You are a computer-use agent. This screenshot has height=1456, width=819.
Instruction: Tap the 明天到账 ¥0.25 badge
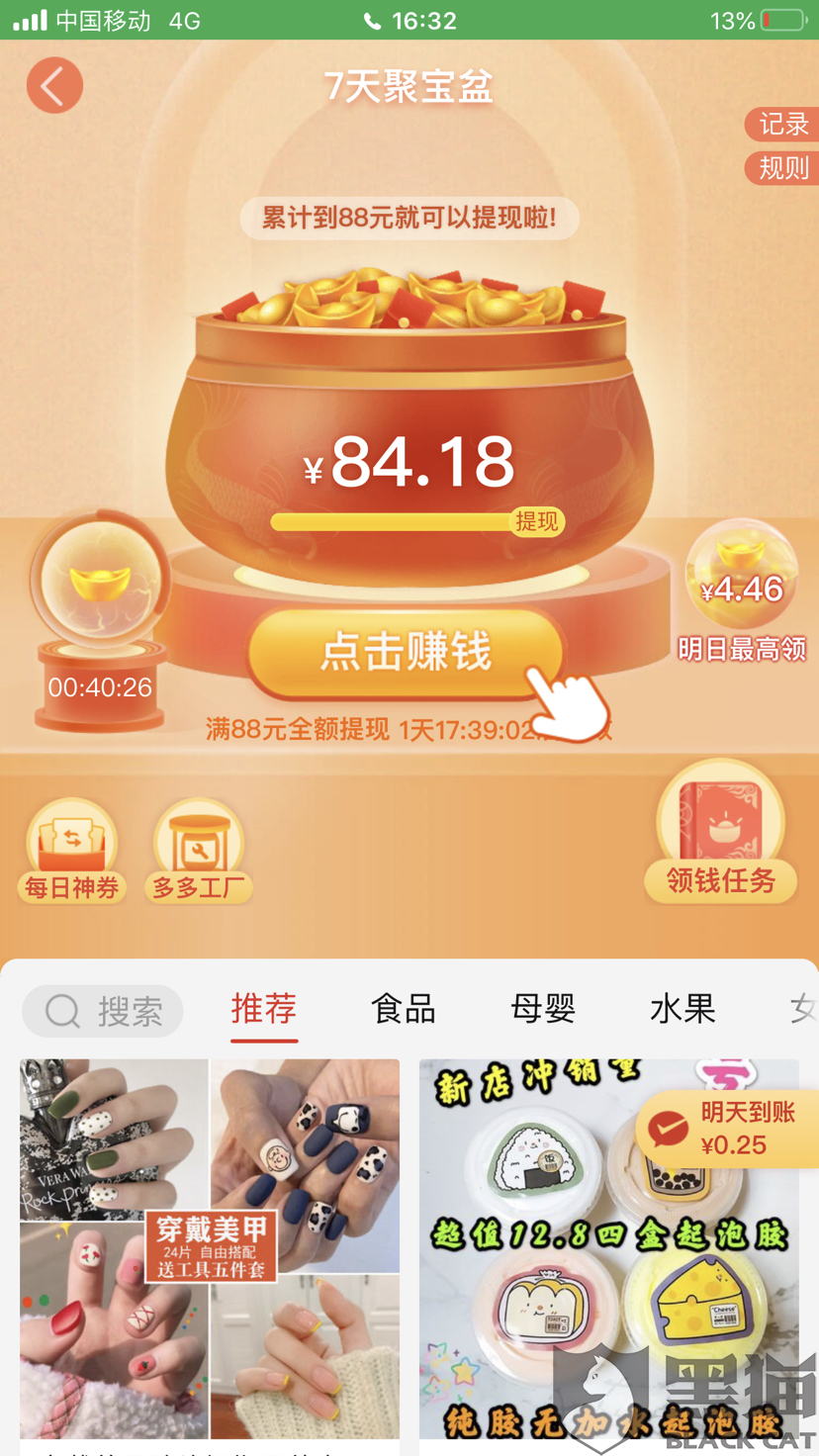tap(728, 1129)
